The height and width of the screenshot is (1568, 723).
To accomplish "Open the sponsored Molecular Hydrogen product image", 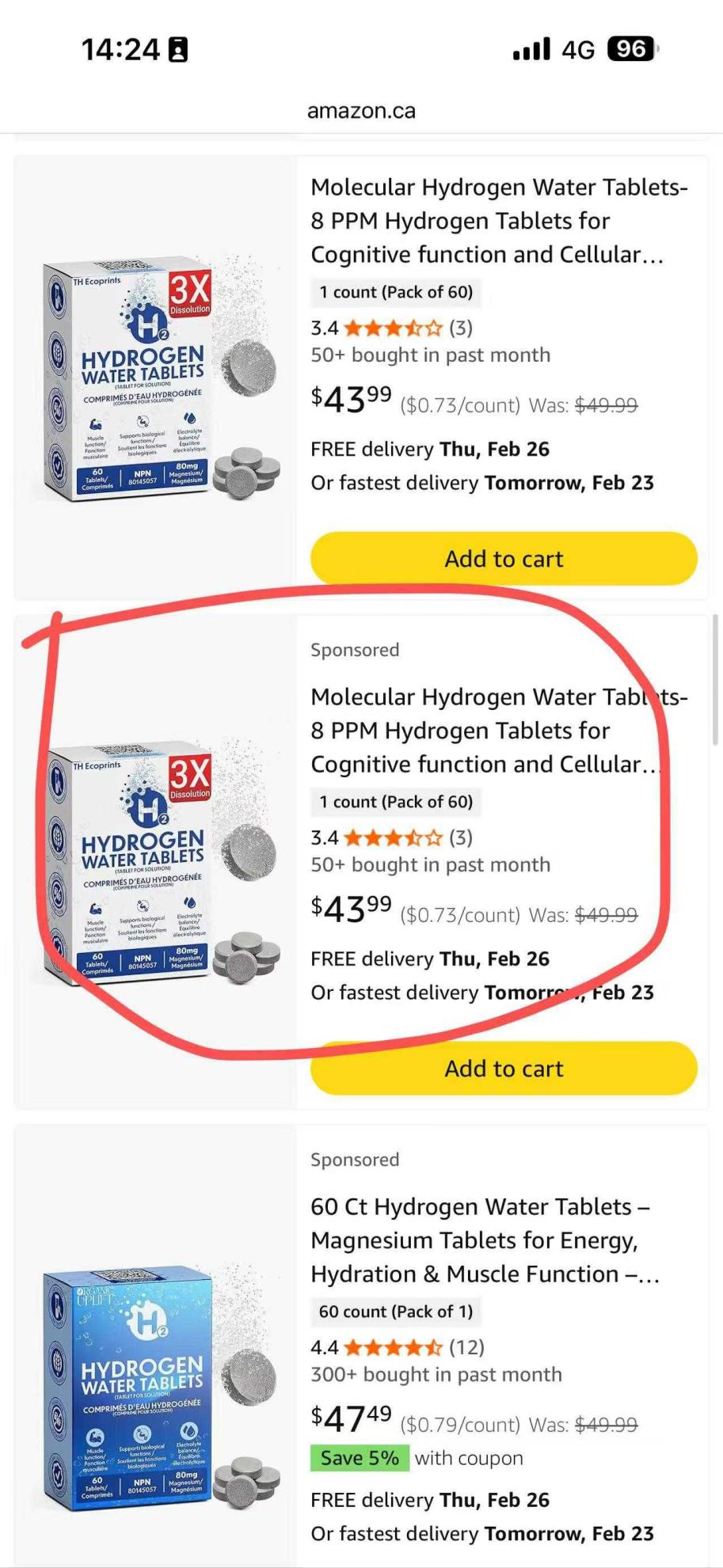I will pyautogui.click(x=156, y=863).
